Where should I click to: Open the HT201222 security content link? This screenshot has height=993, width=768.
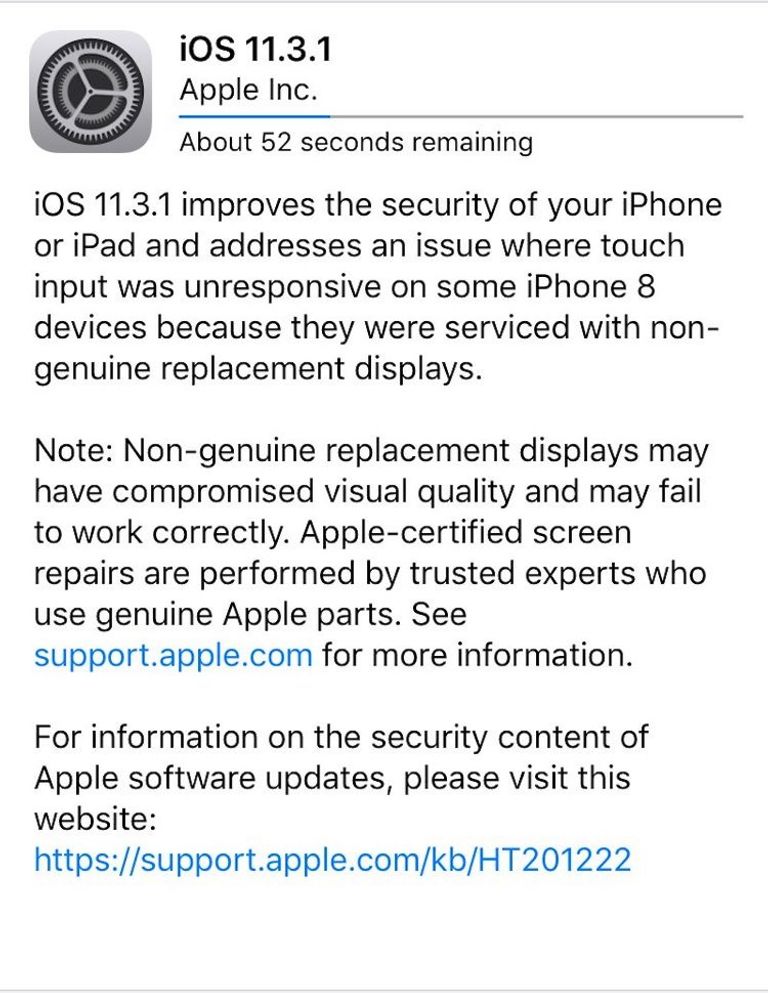[333, 859]
